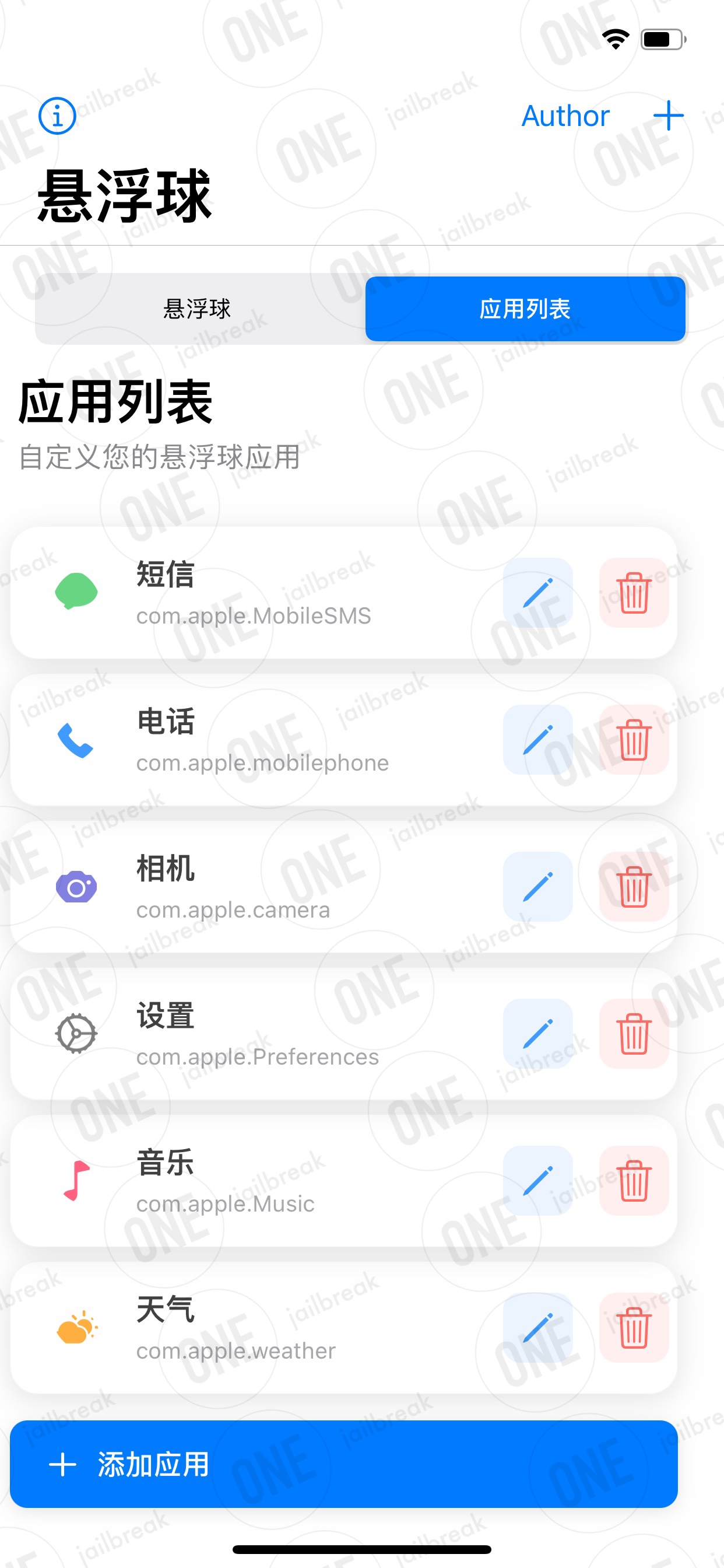Edit the 音乐 app entry
724x1568 pixels.
pos(538,1180)
